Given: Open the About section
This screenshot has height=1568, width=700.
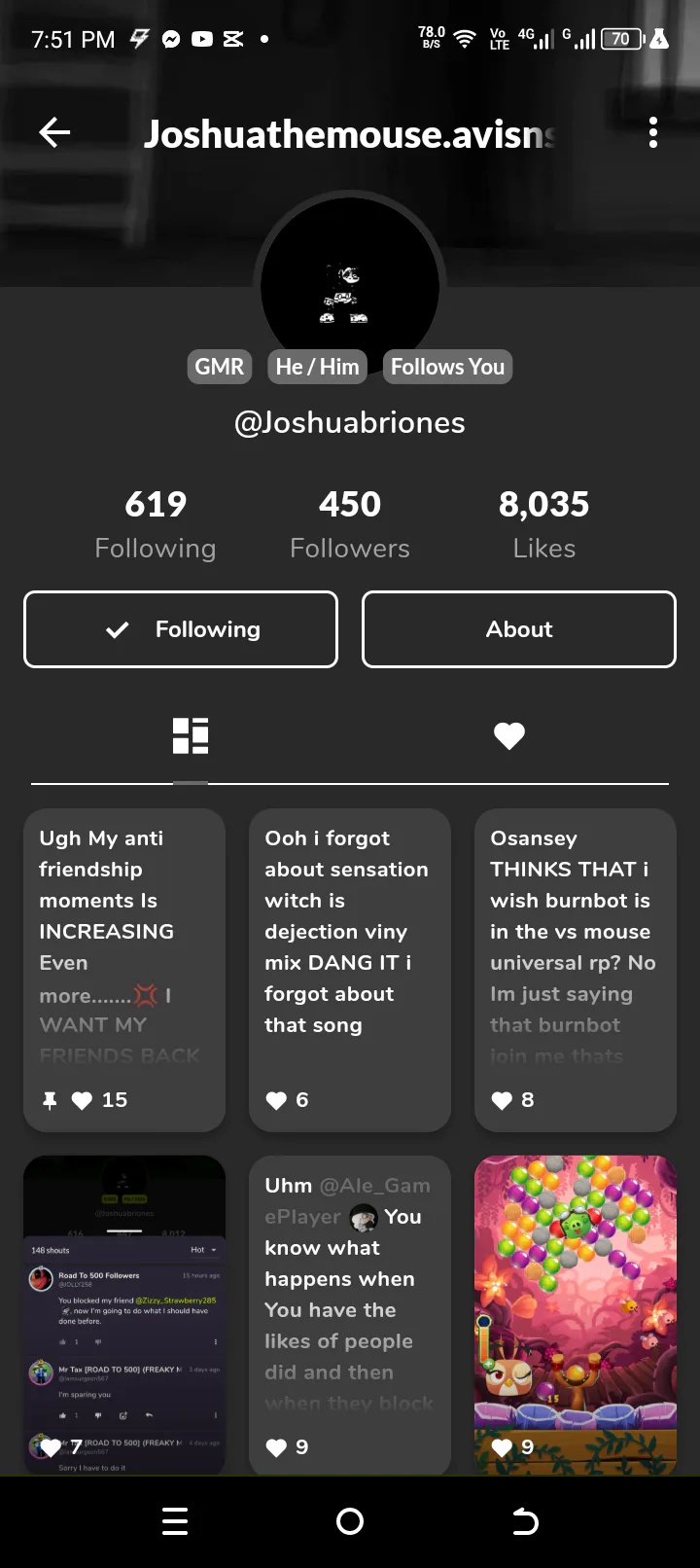Looking at the screenshot, I should pyautogui.click(x=519, y=629).
